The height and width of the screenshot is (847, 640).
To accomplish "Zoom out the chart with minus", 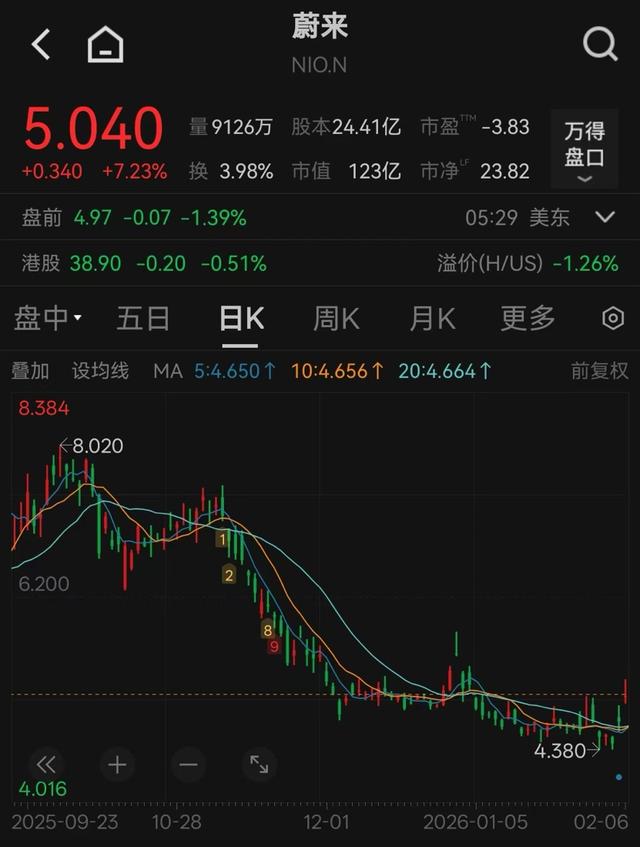I will point(188,765).
